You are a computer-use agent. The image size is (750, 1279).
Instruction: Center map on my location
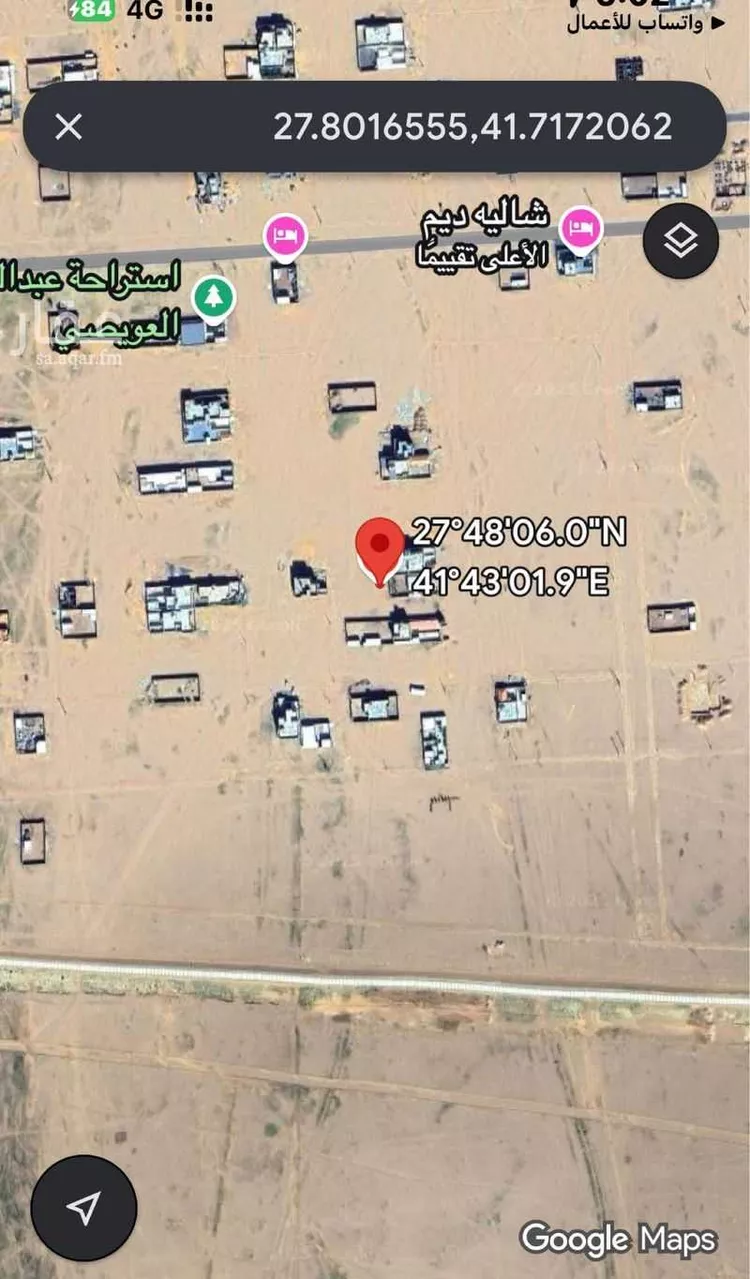click(84, 1207)
